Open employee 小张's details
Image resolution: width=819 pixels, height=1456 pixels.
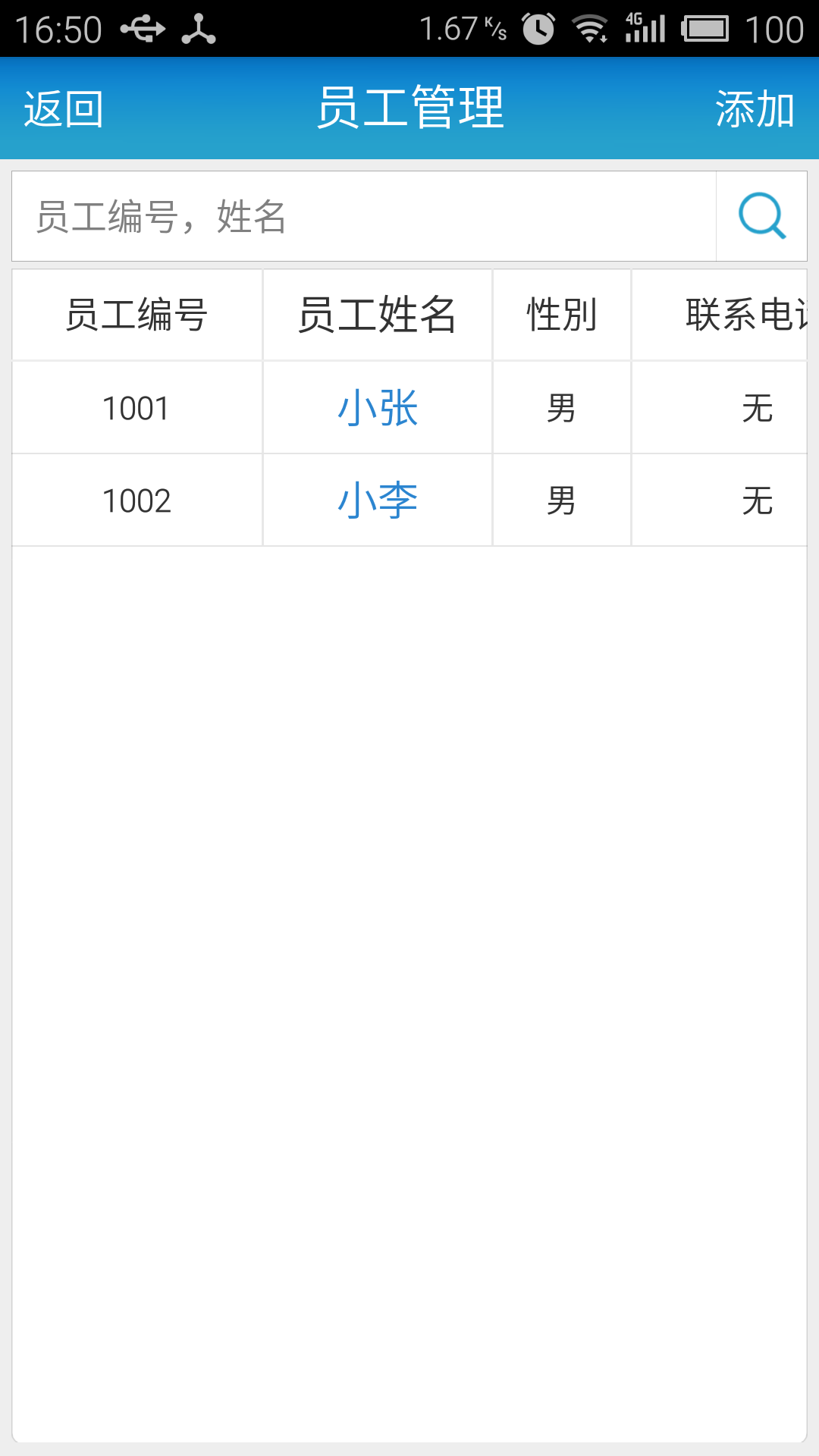(x=378, y=408)
